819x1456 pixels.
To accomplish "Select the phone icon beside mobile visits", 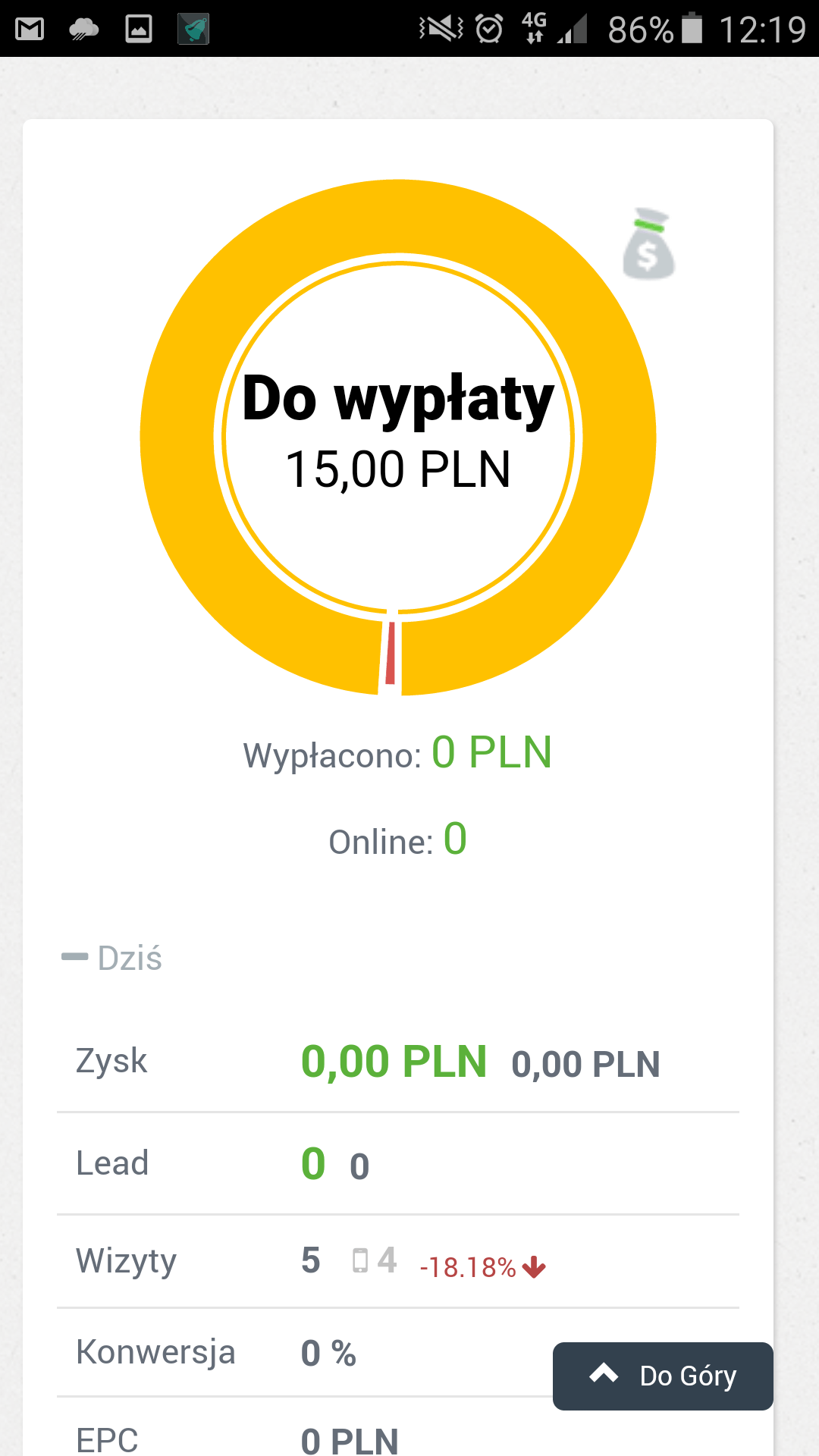I will coord(362,1259).
